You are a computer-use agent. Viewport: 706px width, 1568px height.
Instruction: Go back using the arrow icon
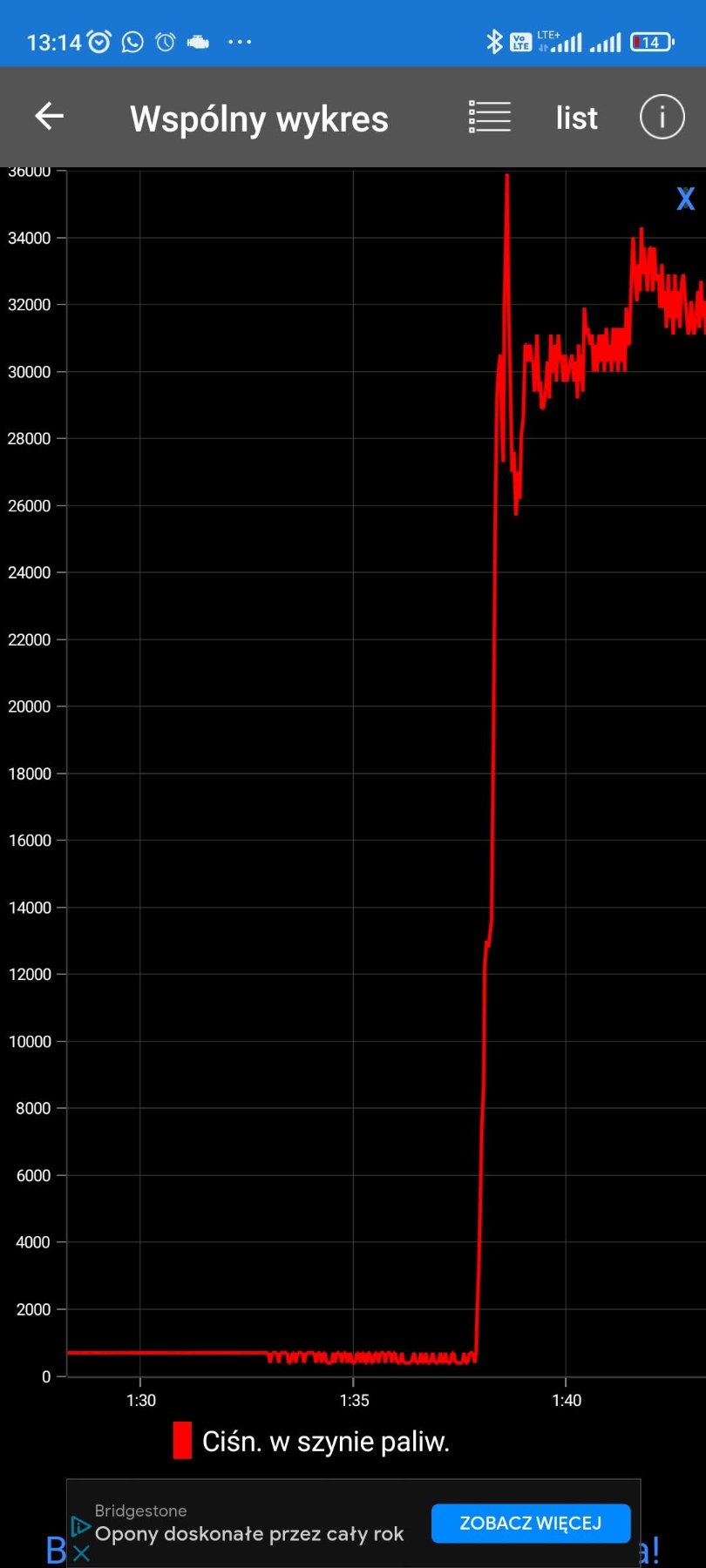pyautogui.click(x=50, y=117)
